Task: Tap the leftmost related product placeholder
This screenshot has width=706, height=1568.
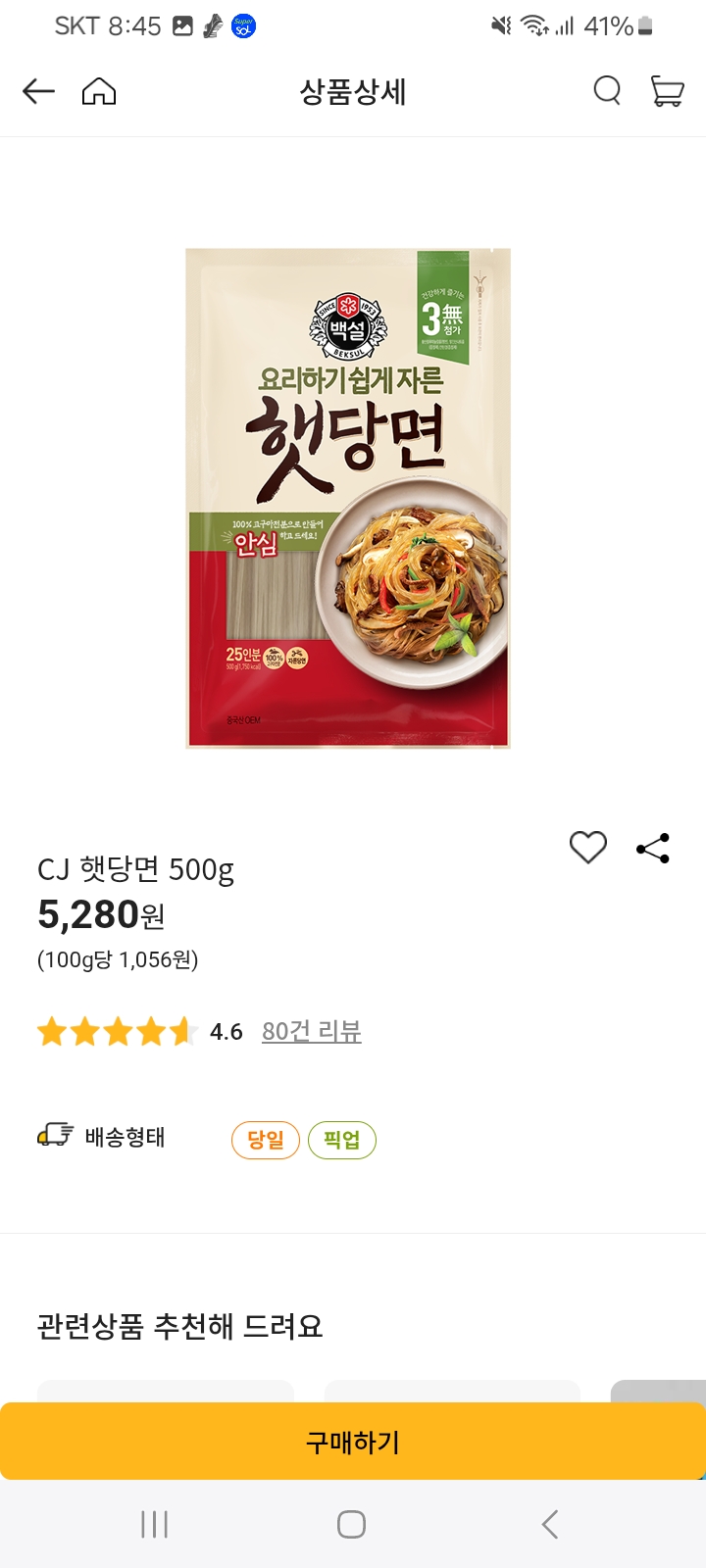Action: (x=165, y=1392)
